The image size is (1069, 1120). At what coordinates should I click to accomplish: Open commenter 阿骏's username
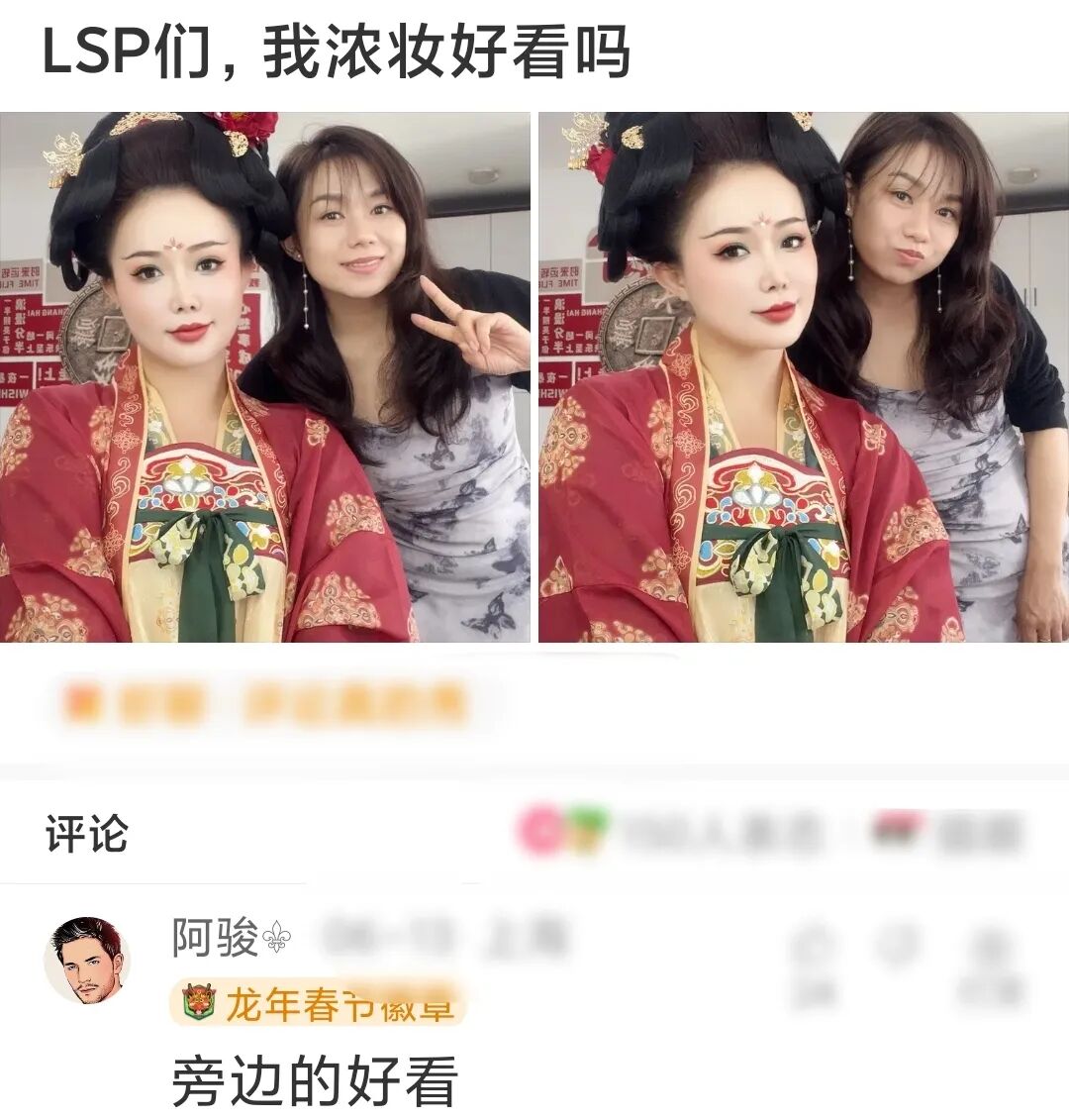pyautogui.click(x=215, y=938)
